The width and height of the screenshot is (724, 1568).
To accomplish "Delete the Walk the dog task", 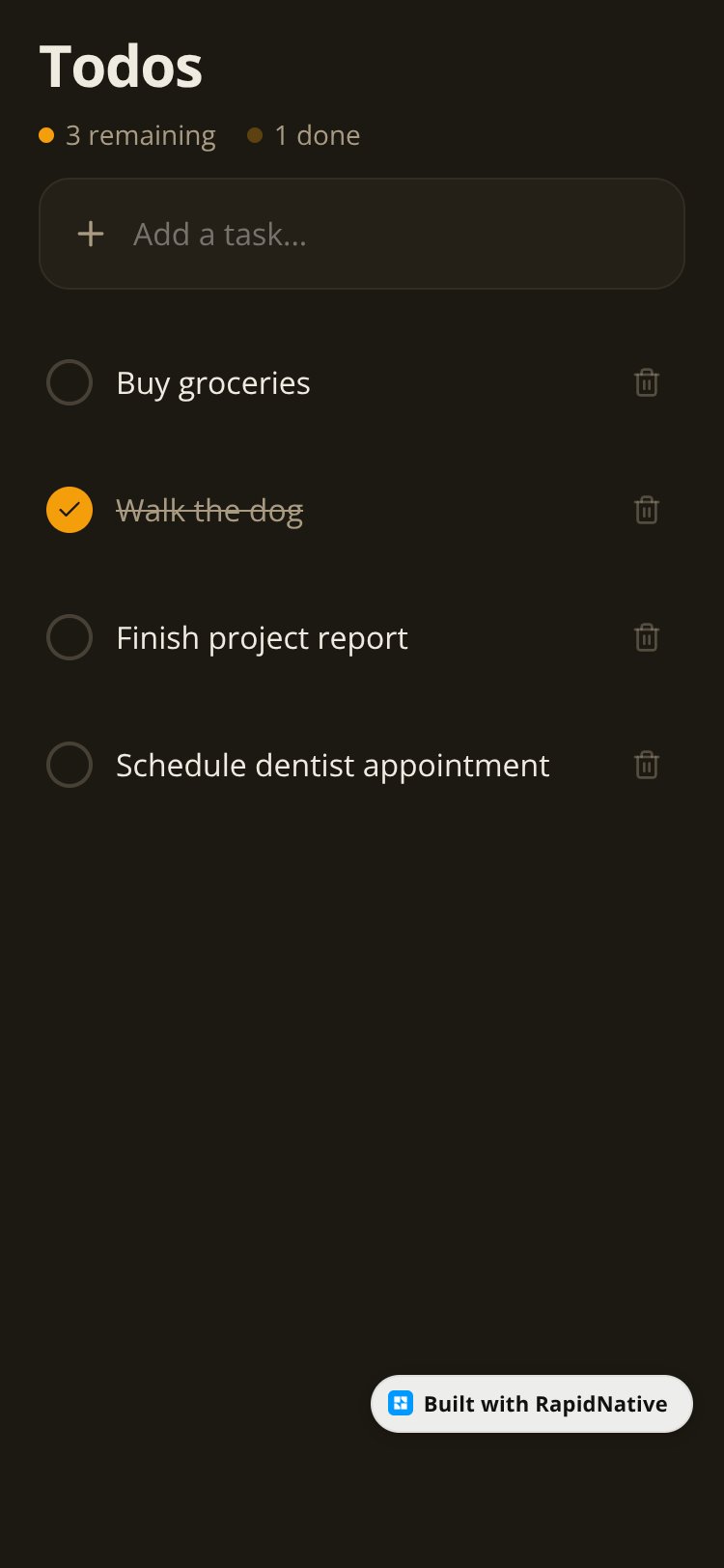I will [647, 510].
